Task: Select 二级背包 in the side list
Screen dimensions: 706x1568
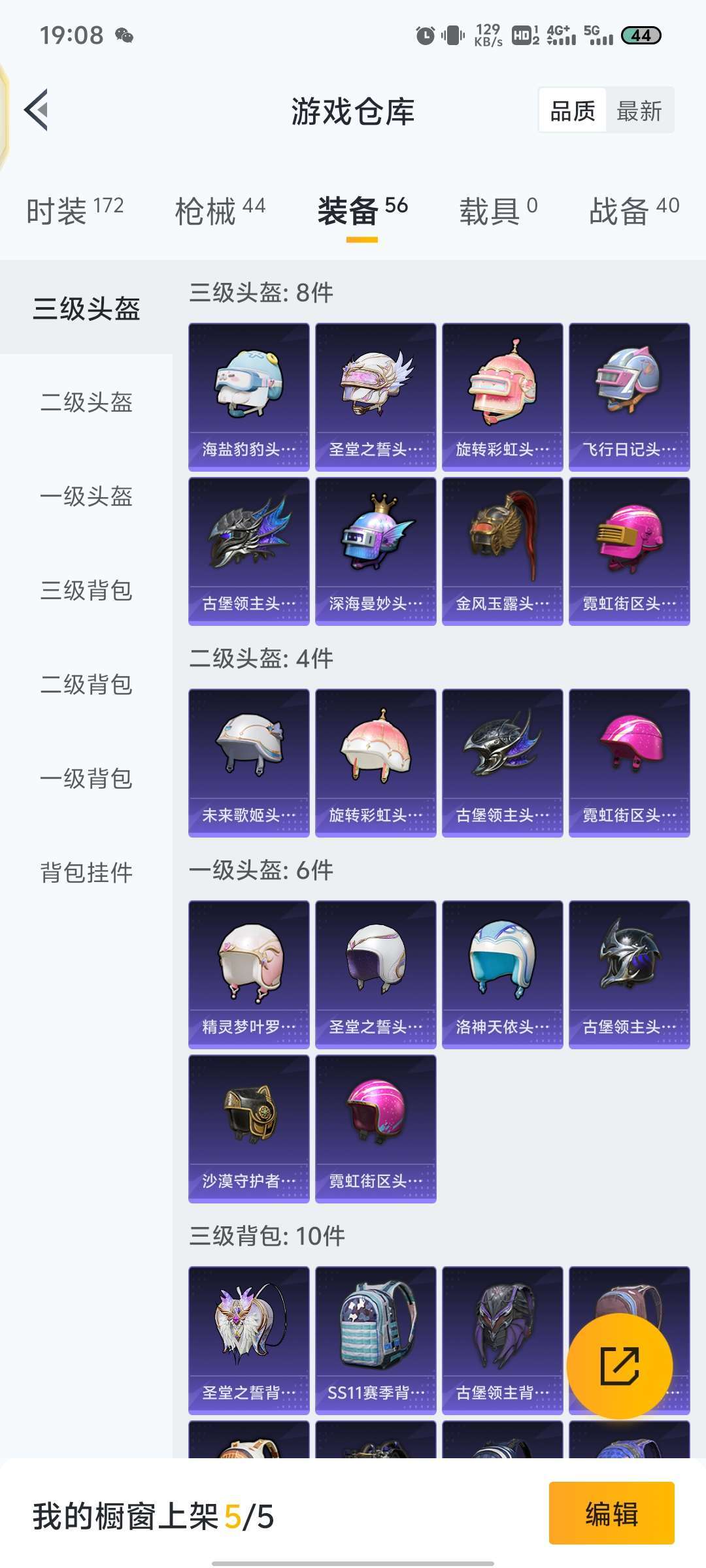Action: (x=86, y=684)
